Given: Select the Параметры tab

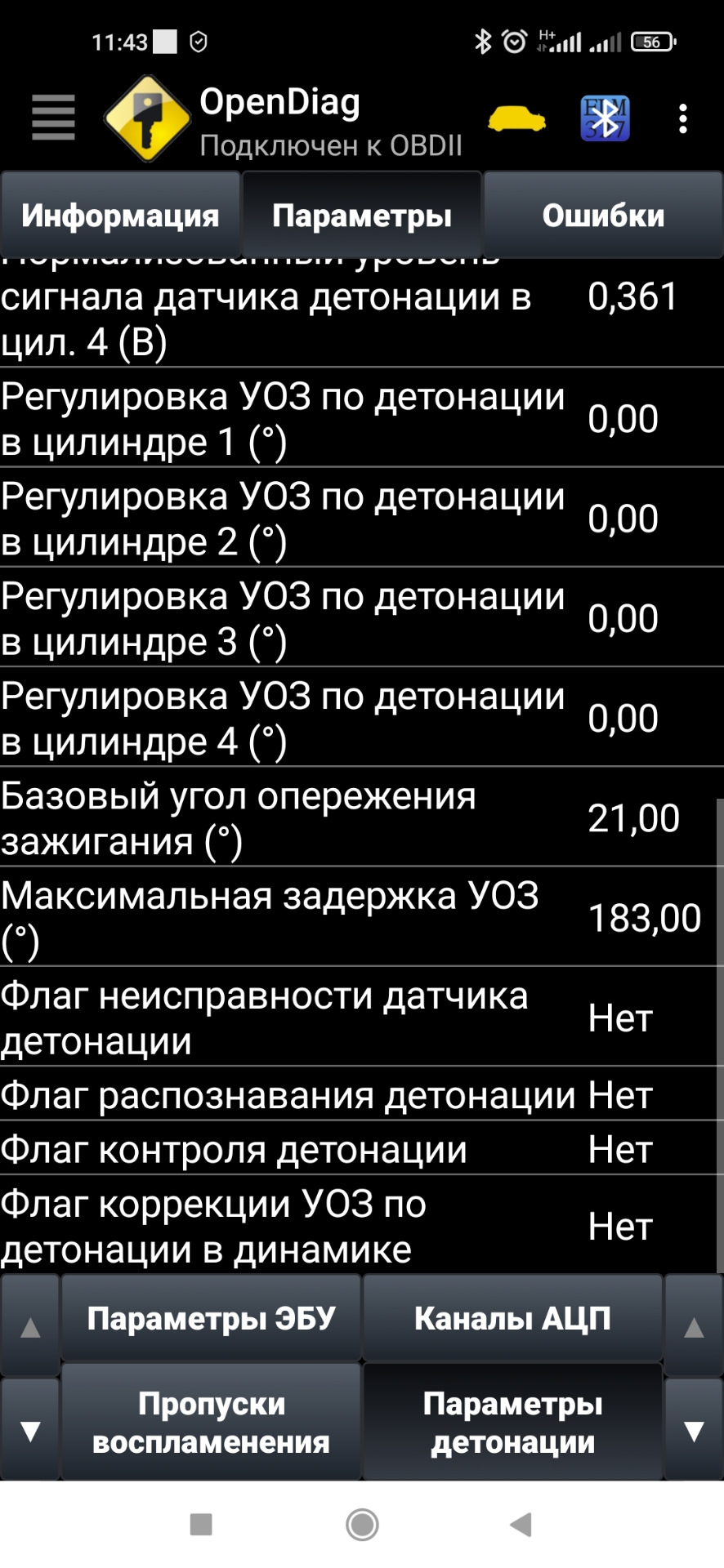Looking at the screenshot, I should (x=362, y=216).
